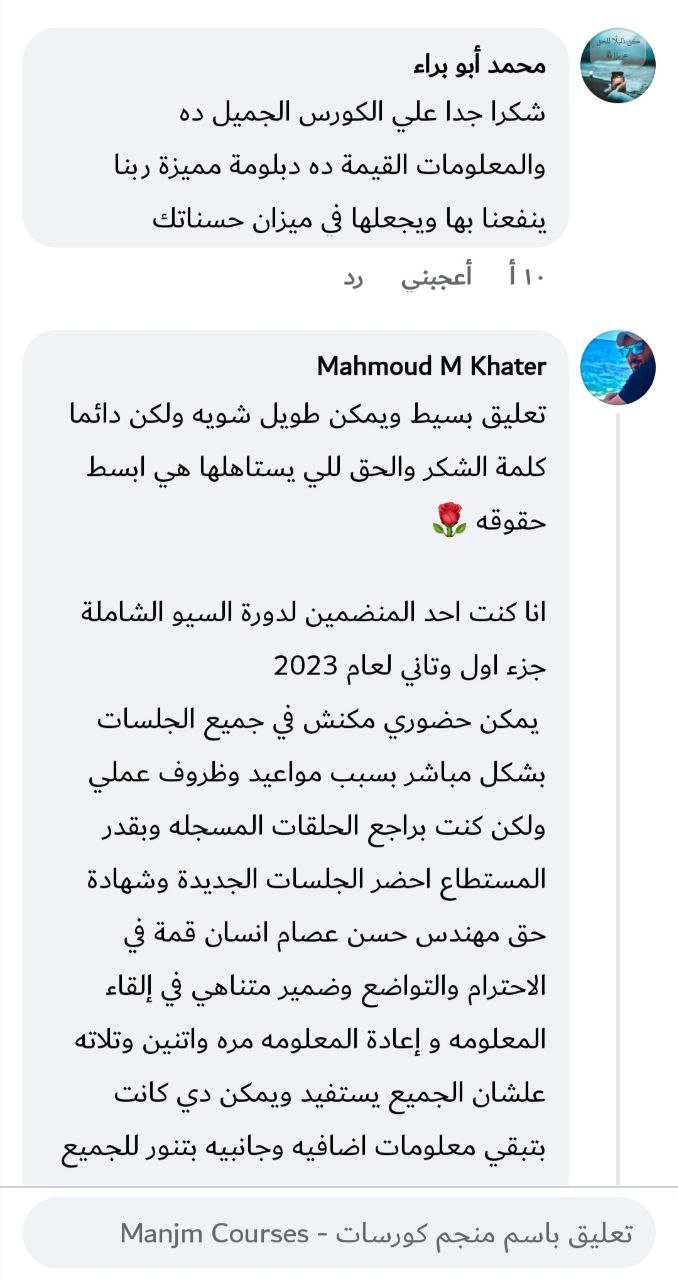Reply to محمد أبو براء's comment
This screenshot has width=678, height=1280.
pyautogui.click(x=354, y=278)
